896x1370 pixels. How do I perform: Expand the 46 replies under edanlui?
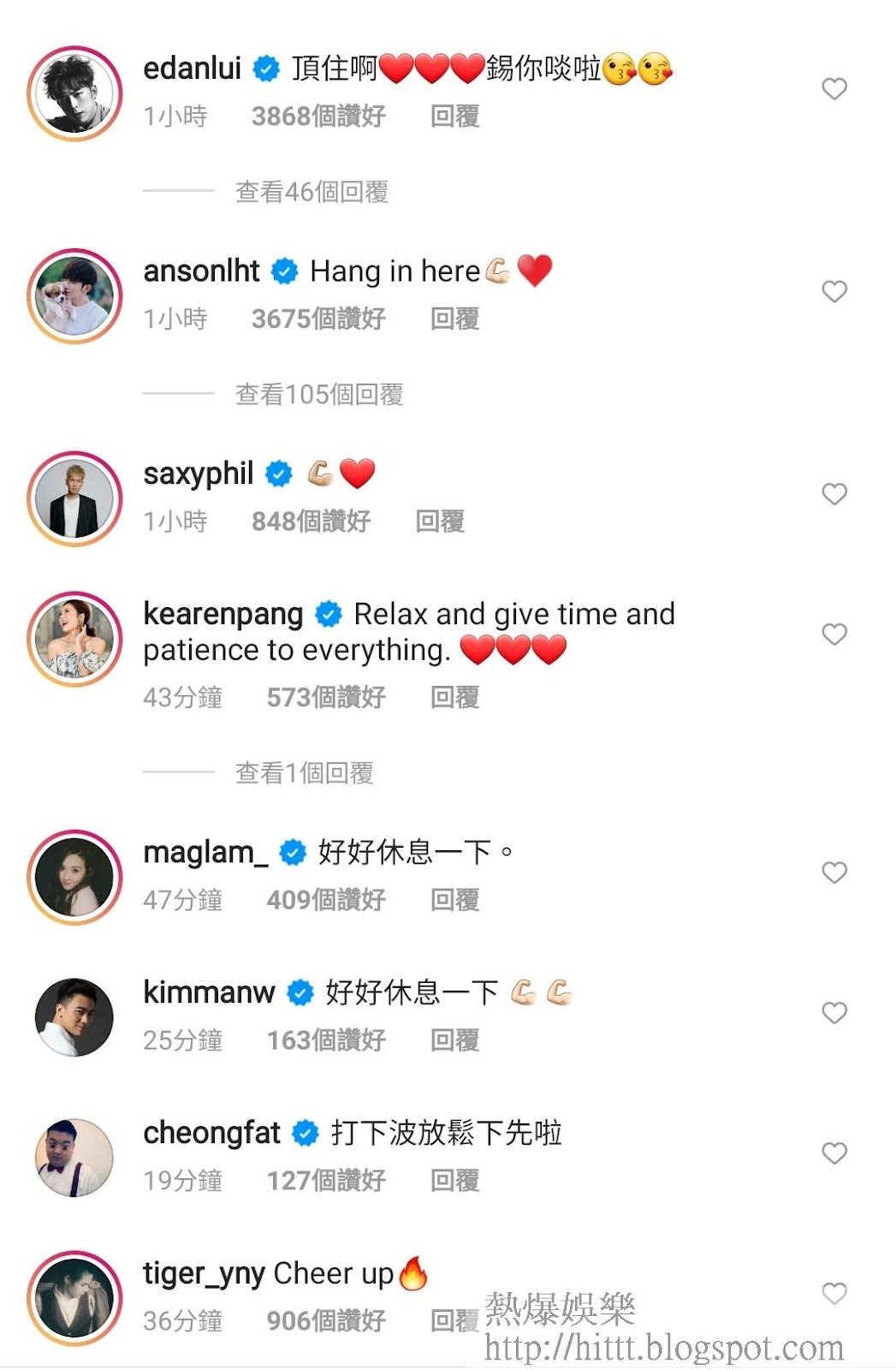coord(312,192)
